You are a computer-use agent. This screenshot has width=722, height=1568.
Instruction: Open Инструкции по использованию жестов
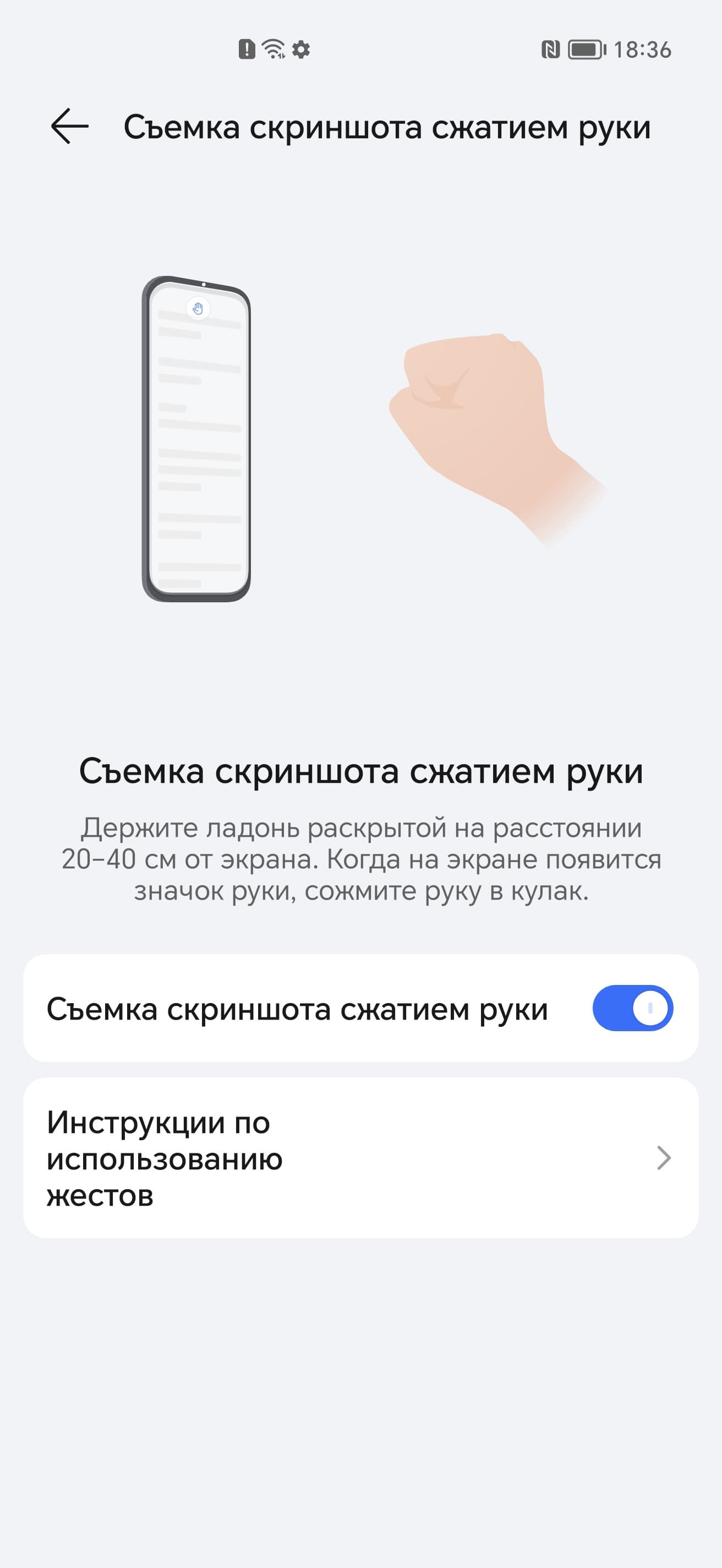pos(360,1158)
